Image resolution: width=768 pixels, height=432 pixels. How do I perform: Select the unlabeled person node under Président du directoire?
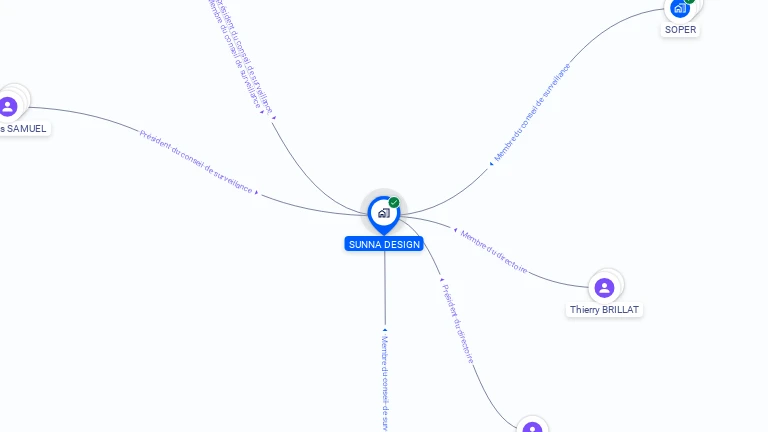tap(533, 427)
